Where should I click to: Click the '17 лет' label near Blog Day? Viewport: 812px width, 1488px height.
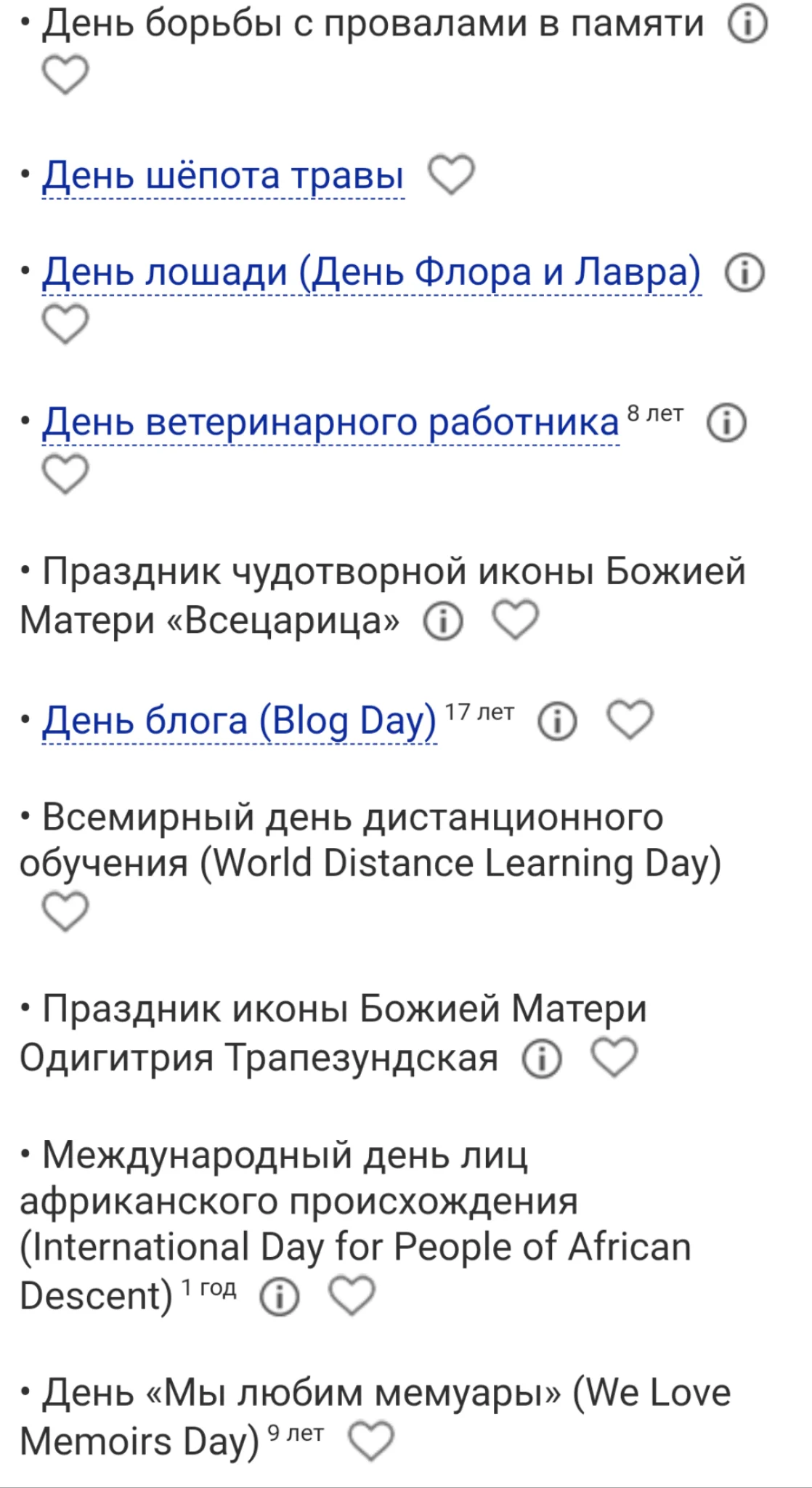[479, 713]
